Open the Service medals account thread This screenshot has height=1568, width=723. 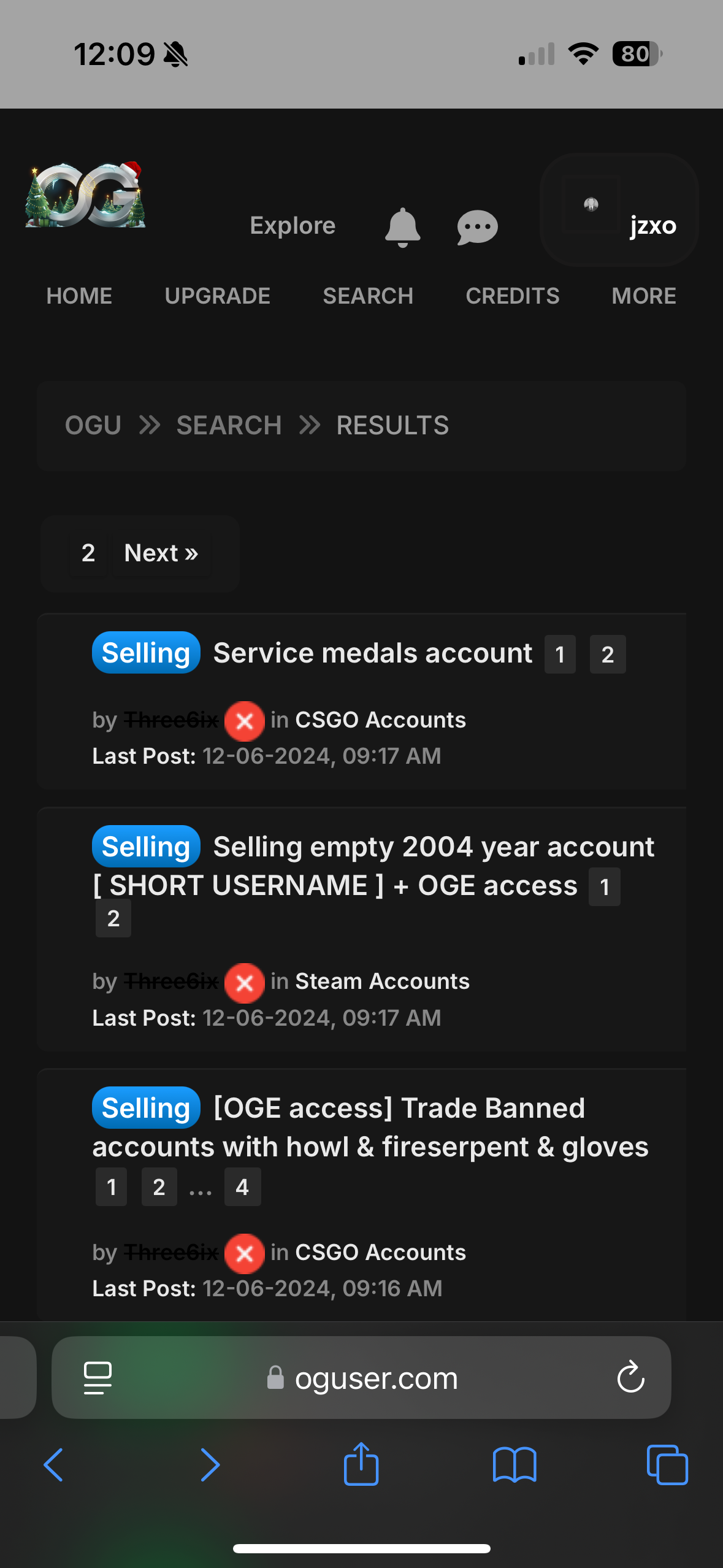coord(373,653)
